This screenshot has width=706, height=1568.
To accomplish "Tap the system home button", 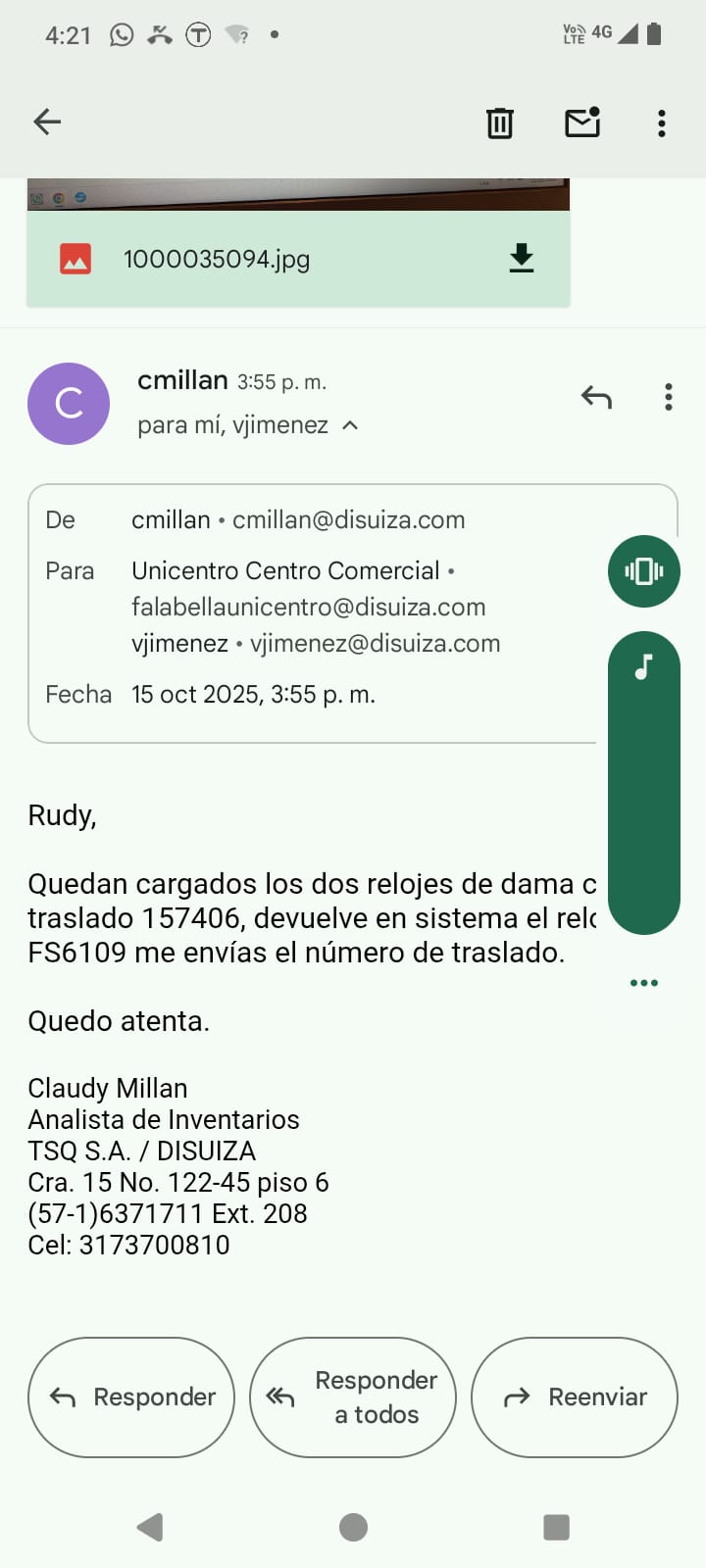I will coord(353,1527).
